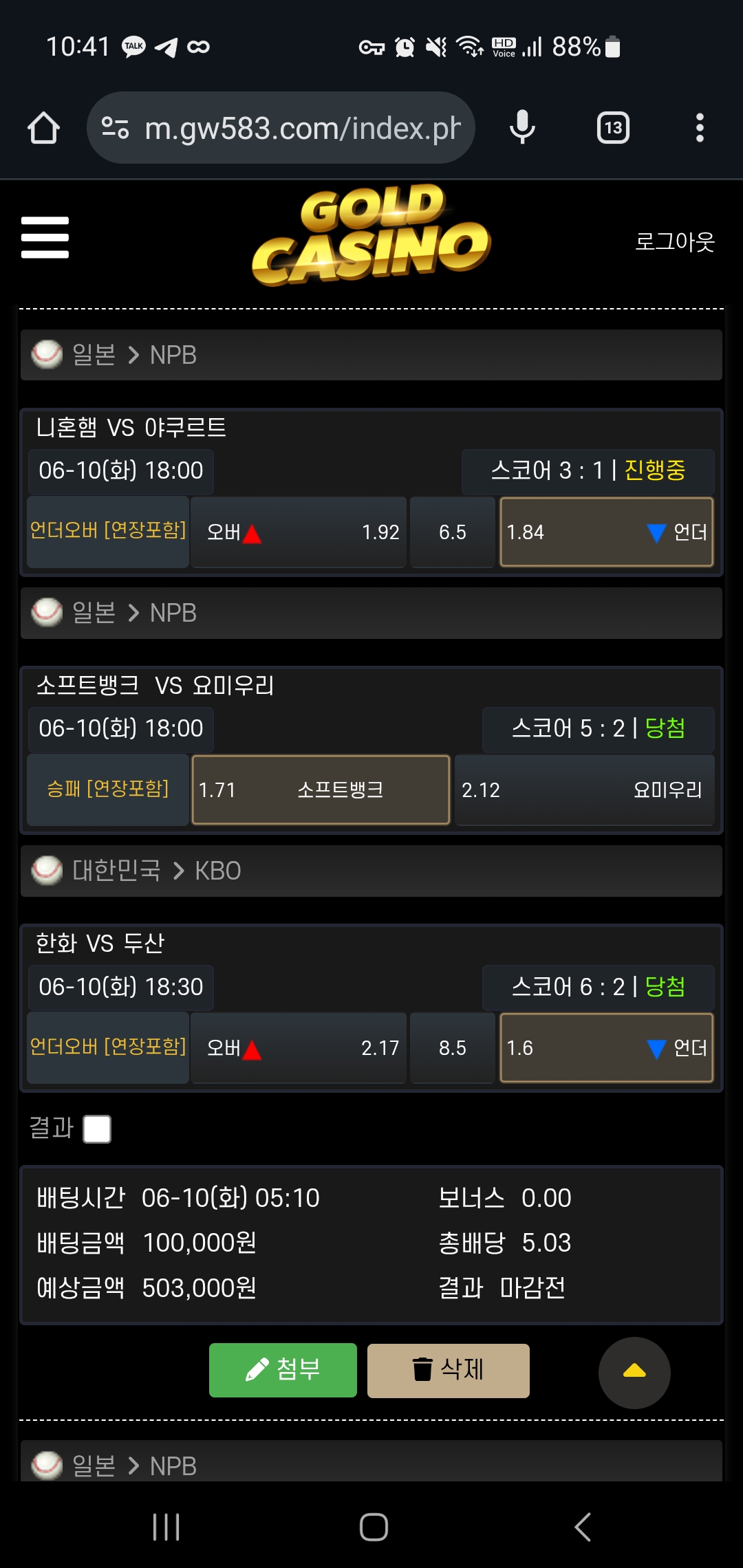Tap 로그아웃 to log out
The image size is (743, 1568).
click(x=674, y=241)
